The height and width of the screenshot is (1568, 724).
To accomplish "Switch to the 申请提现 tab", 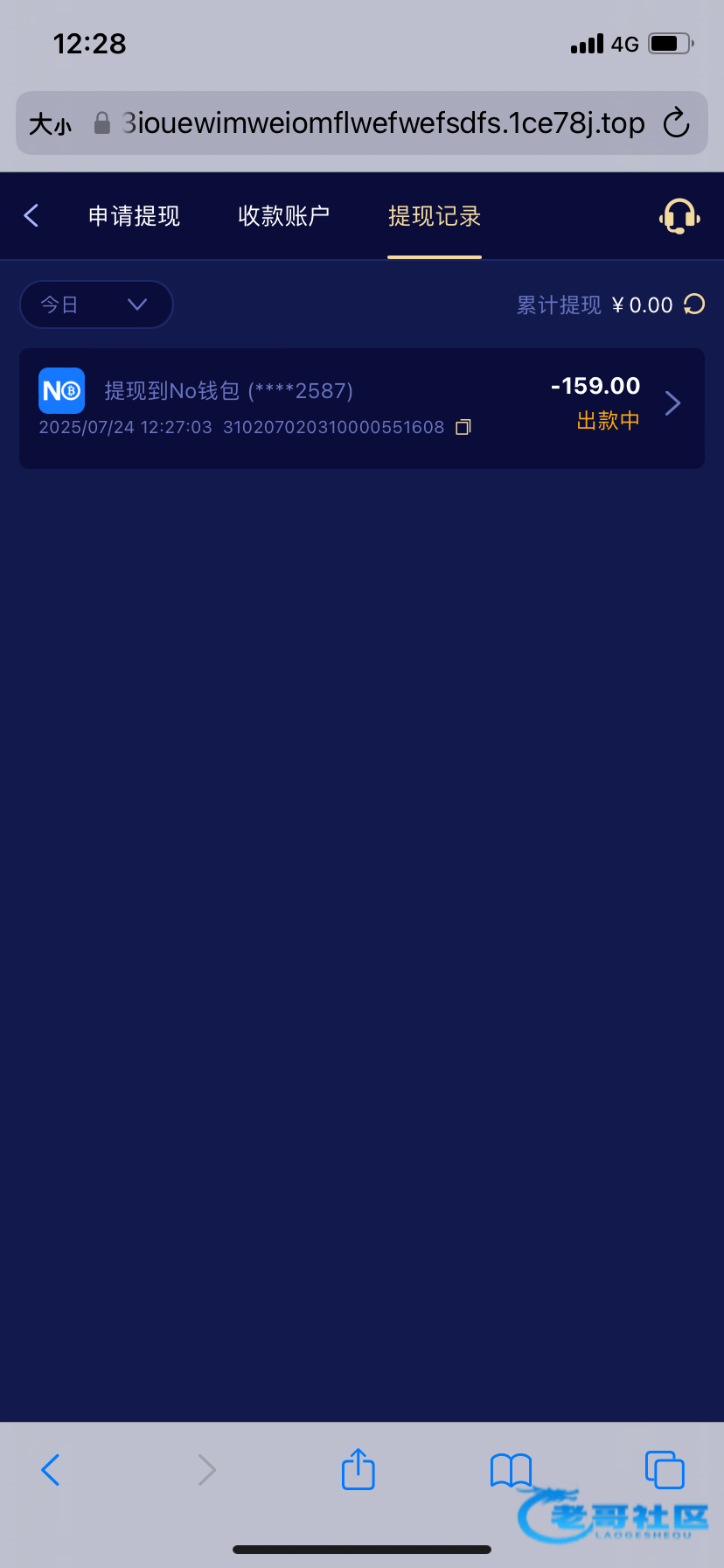I will [x=134, y=216].
